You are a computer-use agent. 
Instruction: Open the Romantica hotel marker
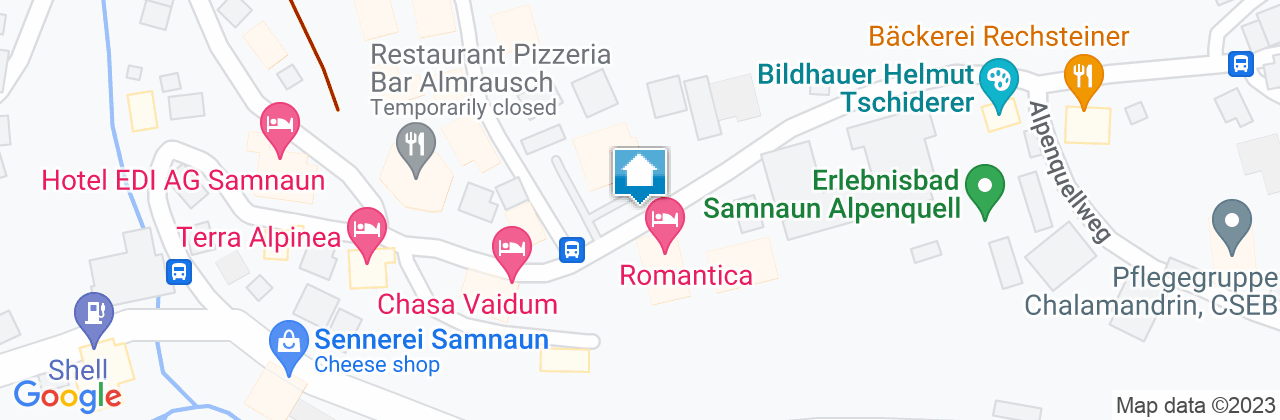(x=664, y=222)
